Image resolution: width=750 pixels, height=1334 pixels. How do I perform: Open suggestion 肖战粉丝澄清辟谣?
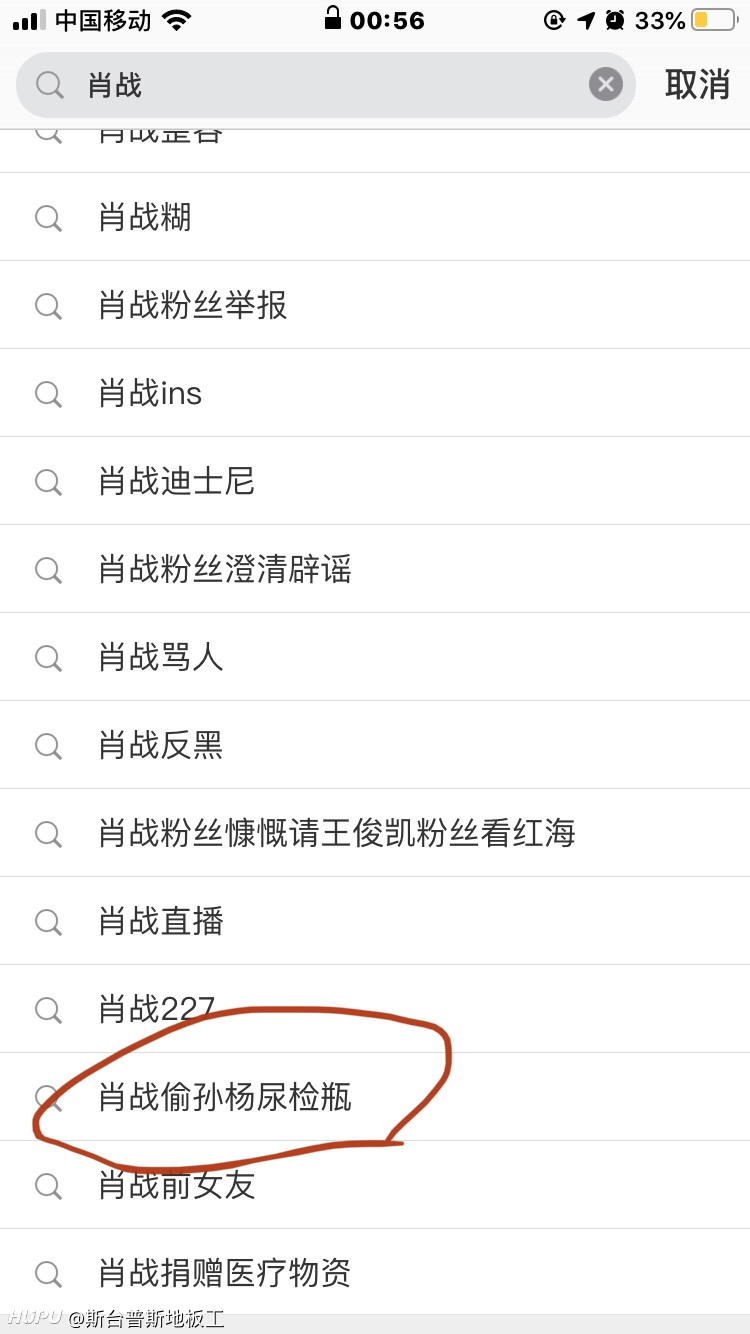tap(375, 569)
